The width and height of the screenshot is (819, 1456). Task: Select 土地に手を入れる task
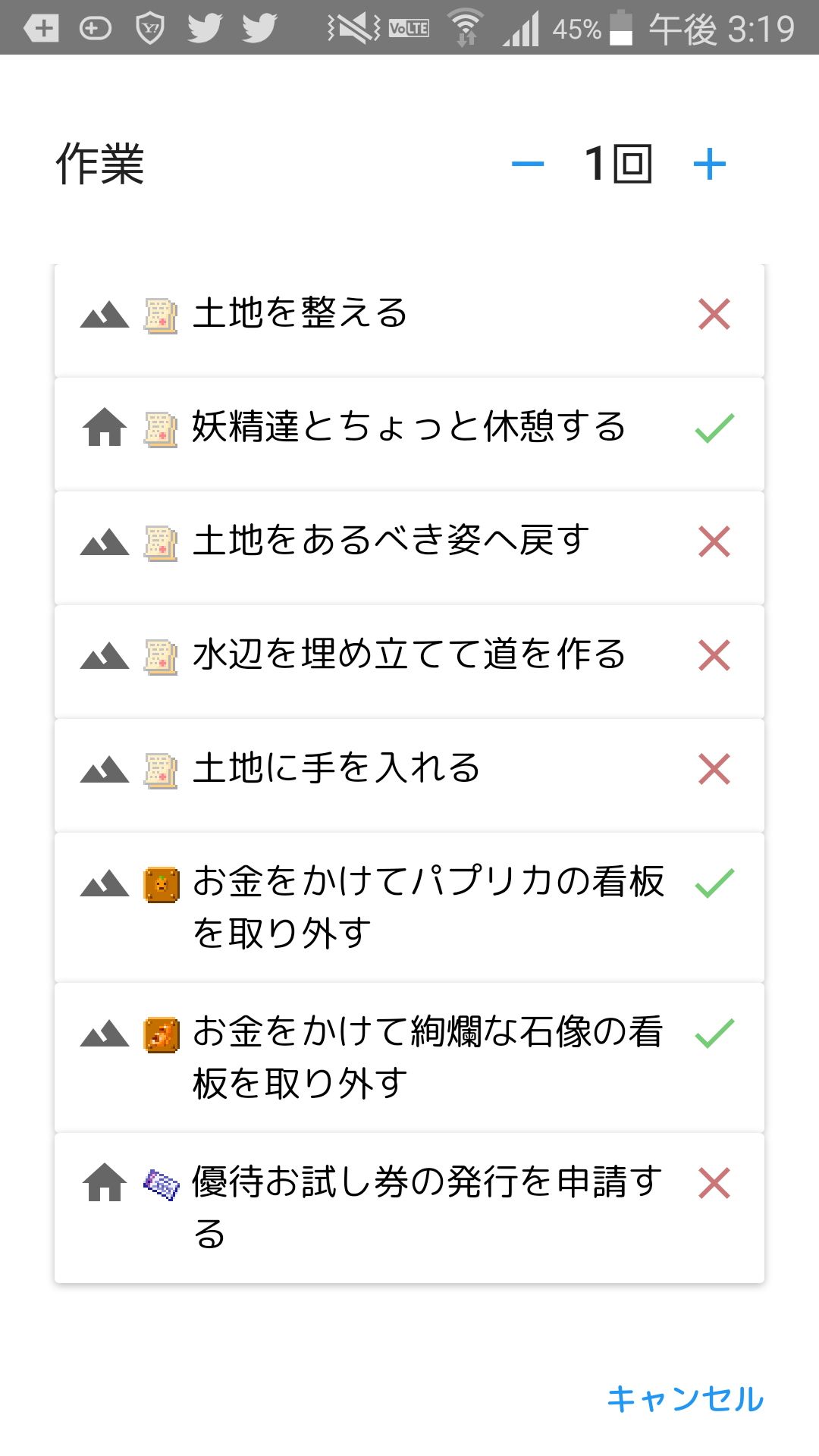[409, 775]
